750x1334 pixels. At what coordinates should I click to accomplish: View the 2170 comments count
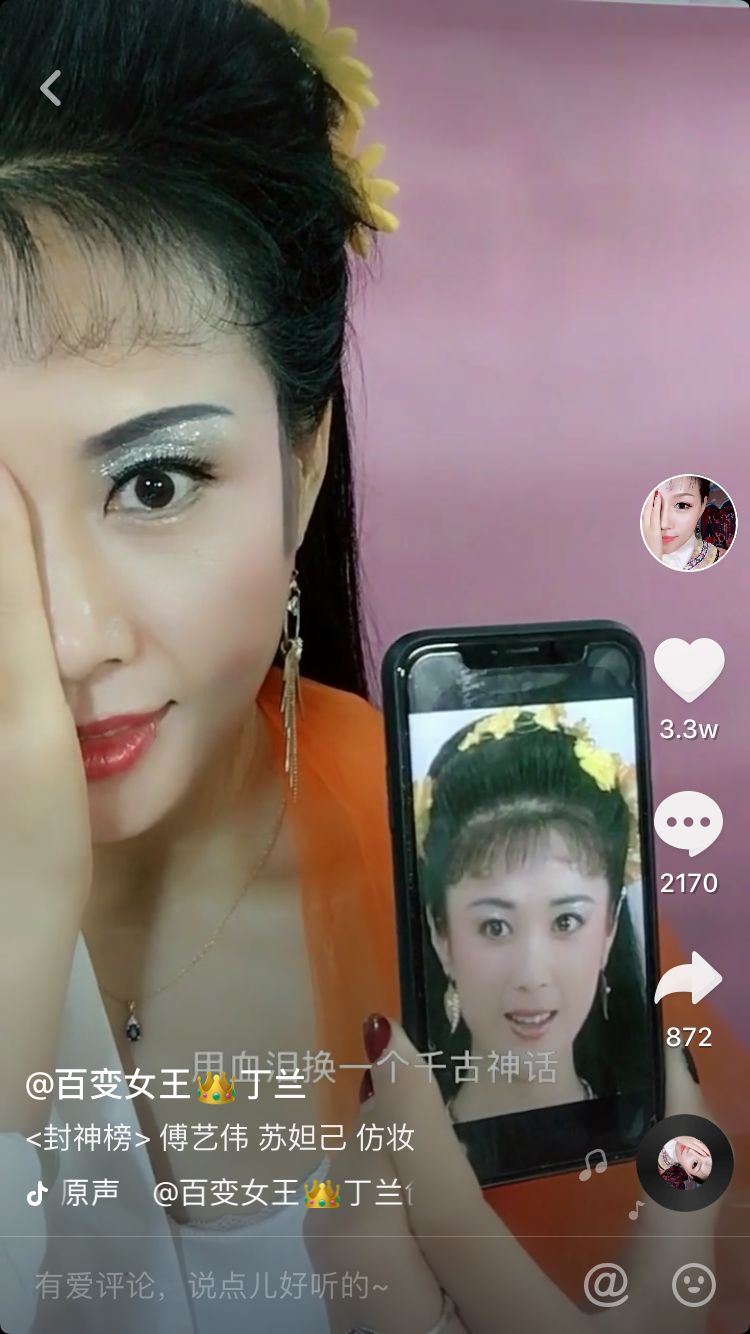click(x=686, y=882)
